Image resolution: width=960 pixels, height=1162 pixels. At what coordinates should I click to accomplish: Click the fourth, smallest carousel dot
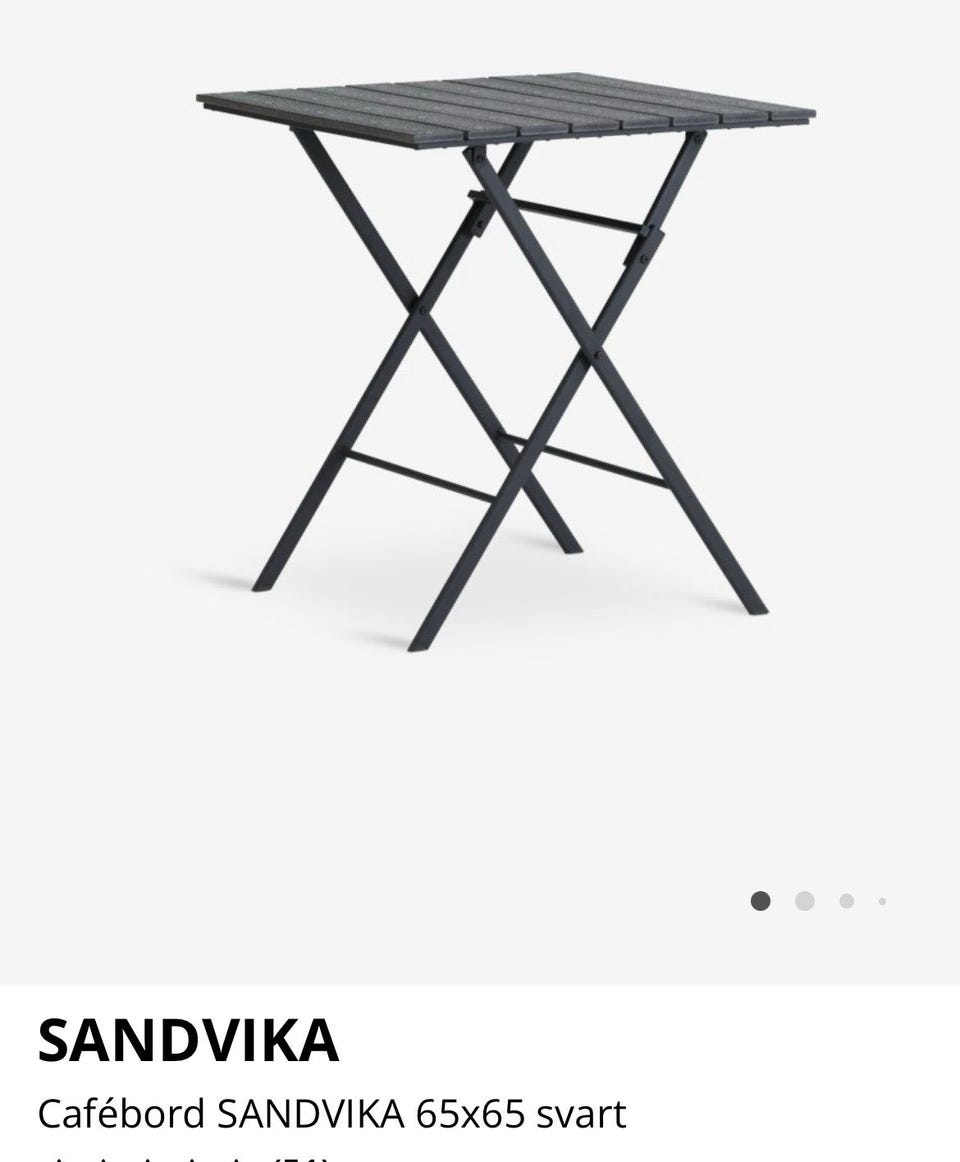pos(881,899)
